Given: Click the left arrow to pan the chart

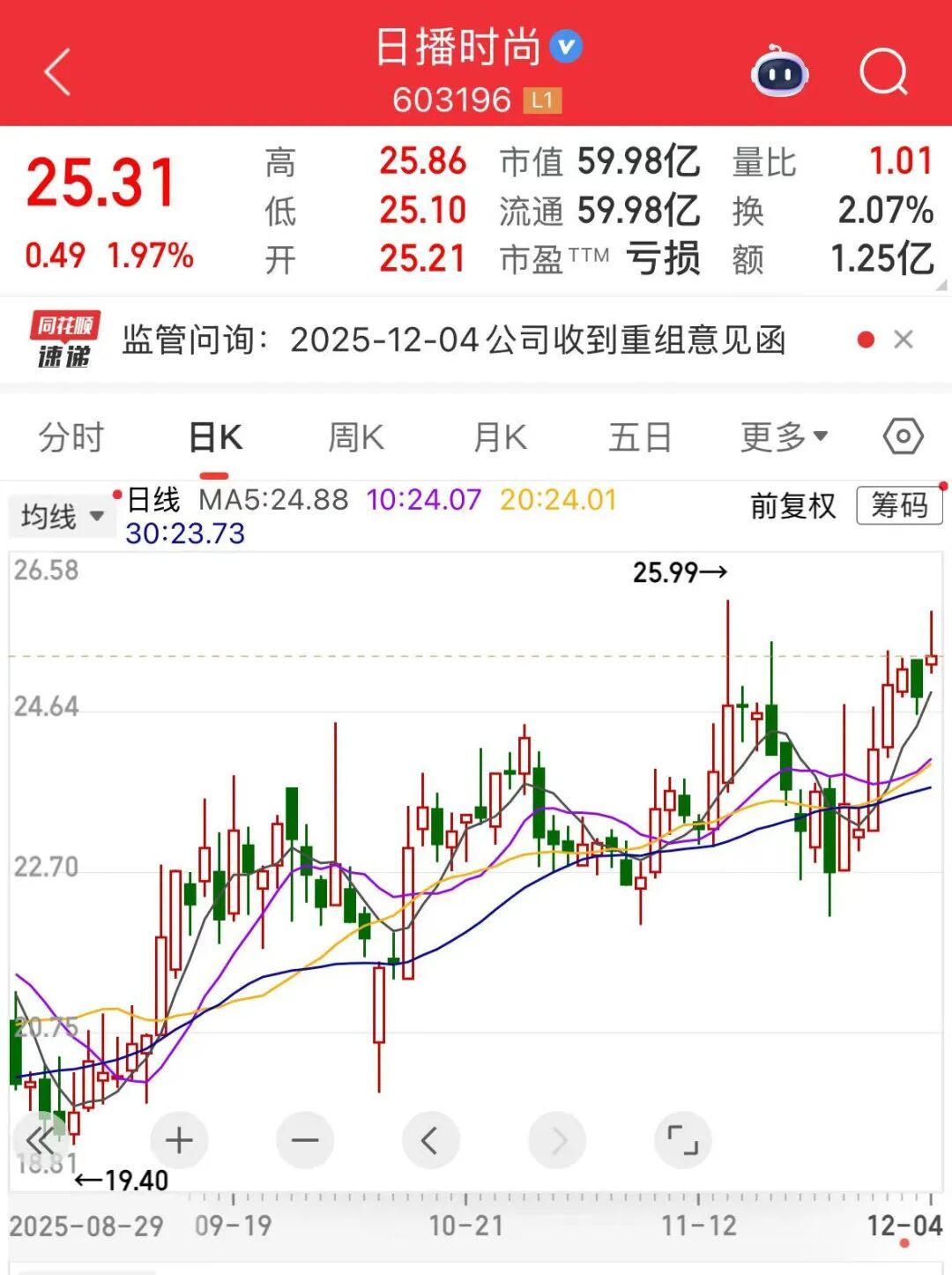Looking at the screenshot, I should tap(430, 1139).
